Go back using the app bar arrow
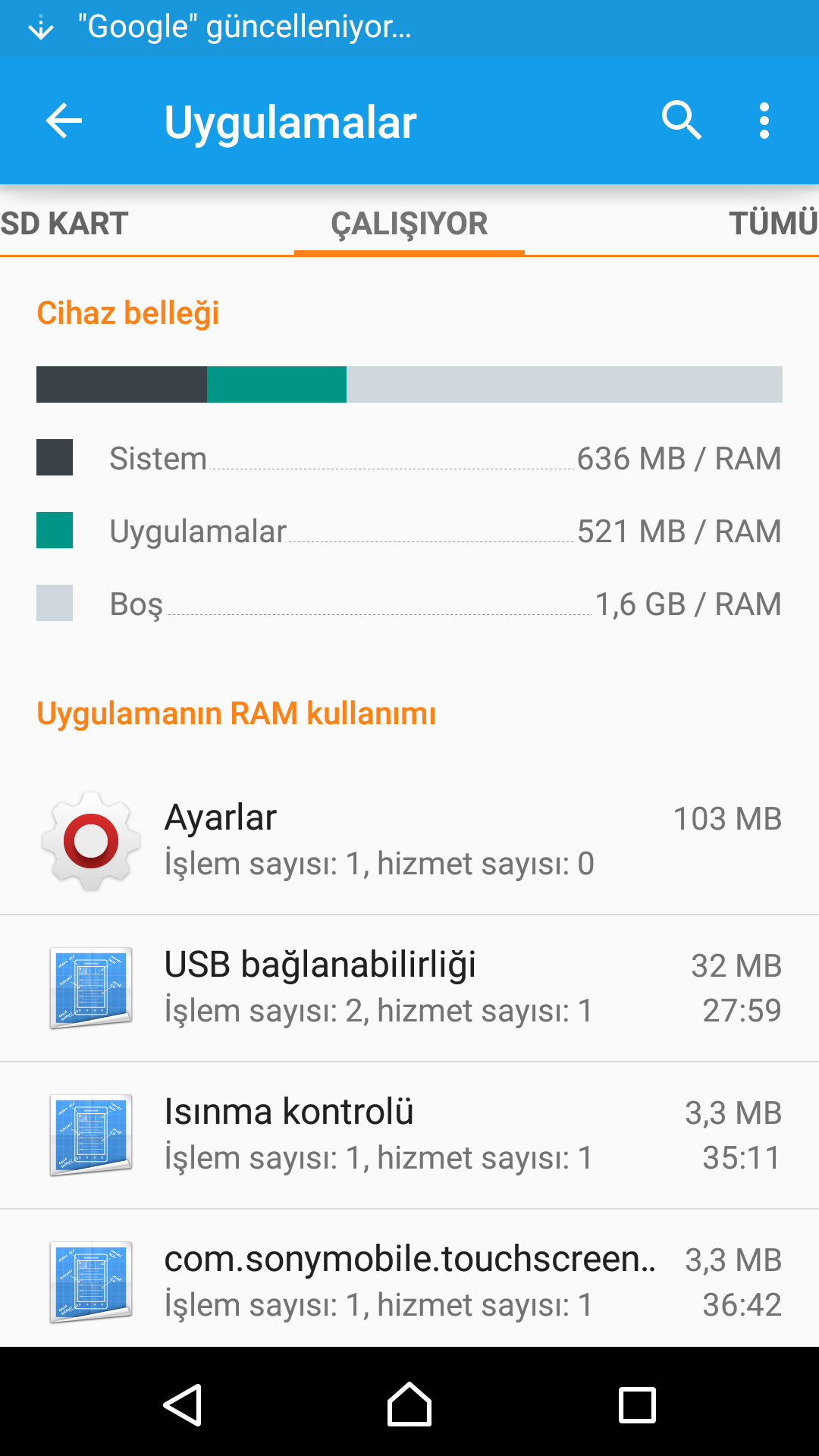Image resolution: width=819 pixels, height=1456 pixels. [x=64, y=121]
